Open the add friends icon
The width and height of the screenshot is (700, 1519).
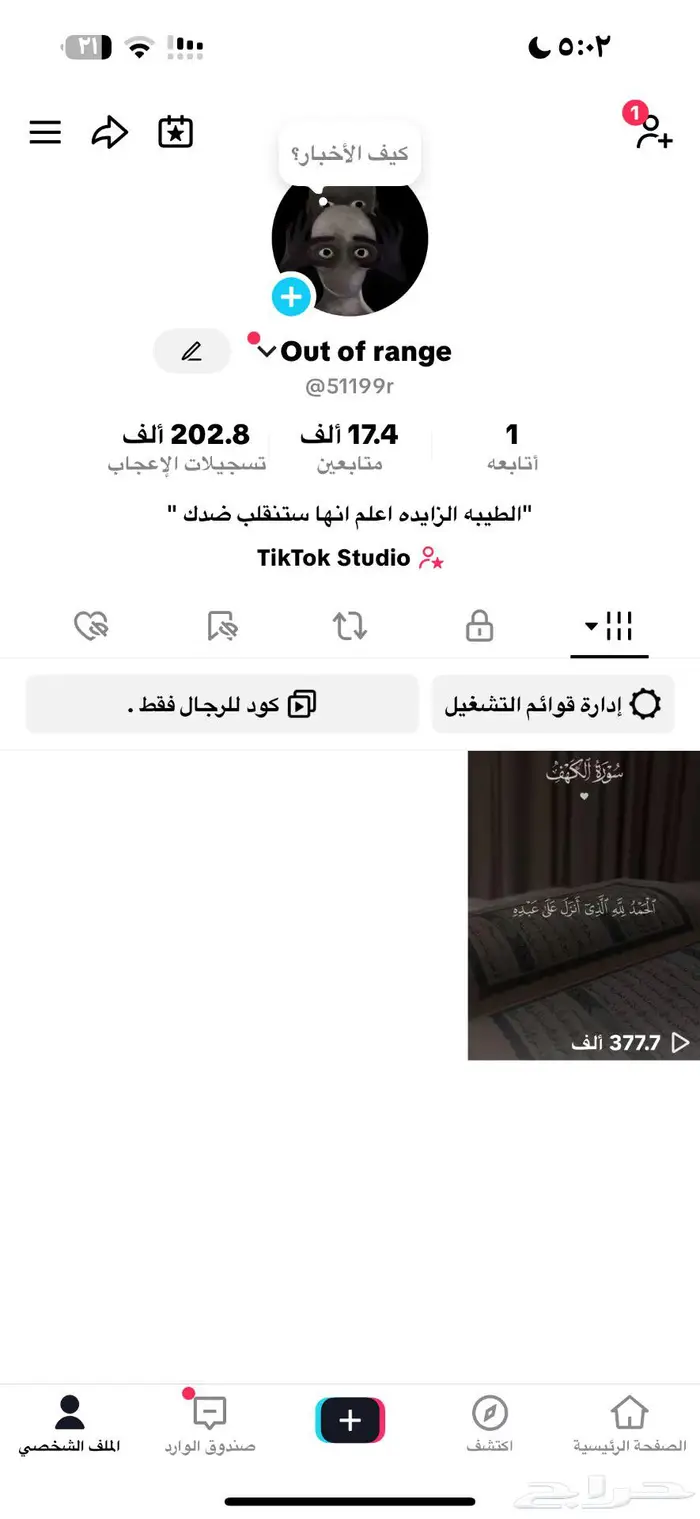pos(653,132)
